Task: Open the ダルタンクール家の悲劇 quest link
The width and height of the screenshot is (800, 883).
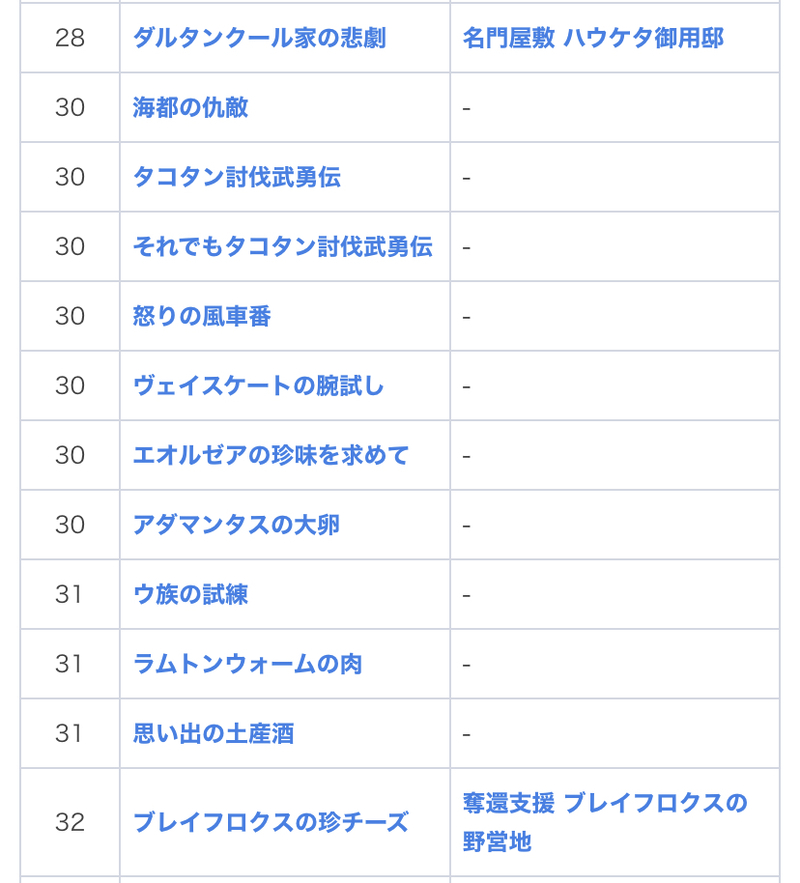Action: pos(259,38)
